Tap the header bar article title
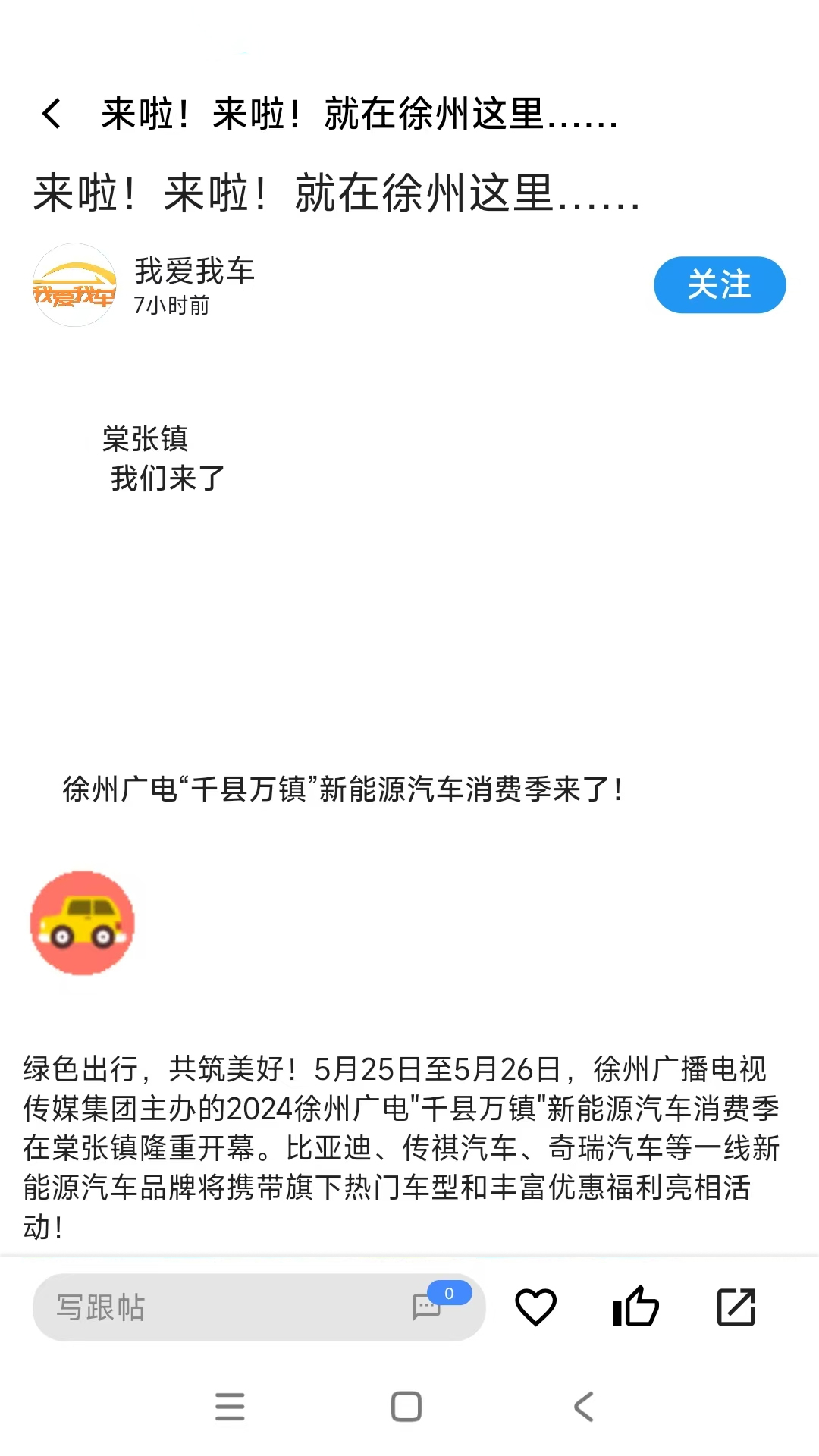 click(356, 115)
